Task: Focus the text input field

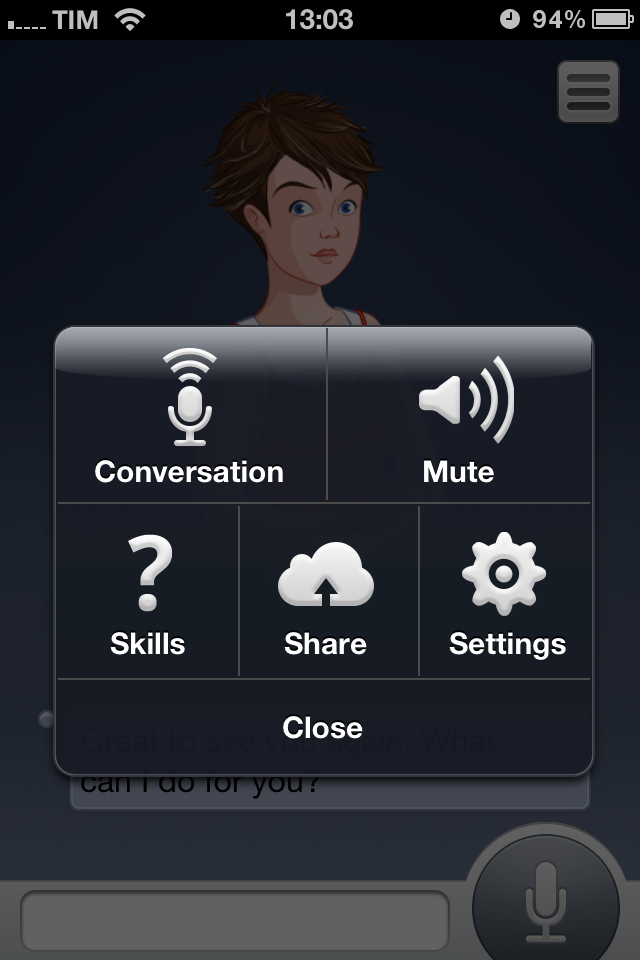Action: click(235, 920)
